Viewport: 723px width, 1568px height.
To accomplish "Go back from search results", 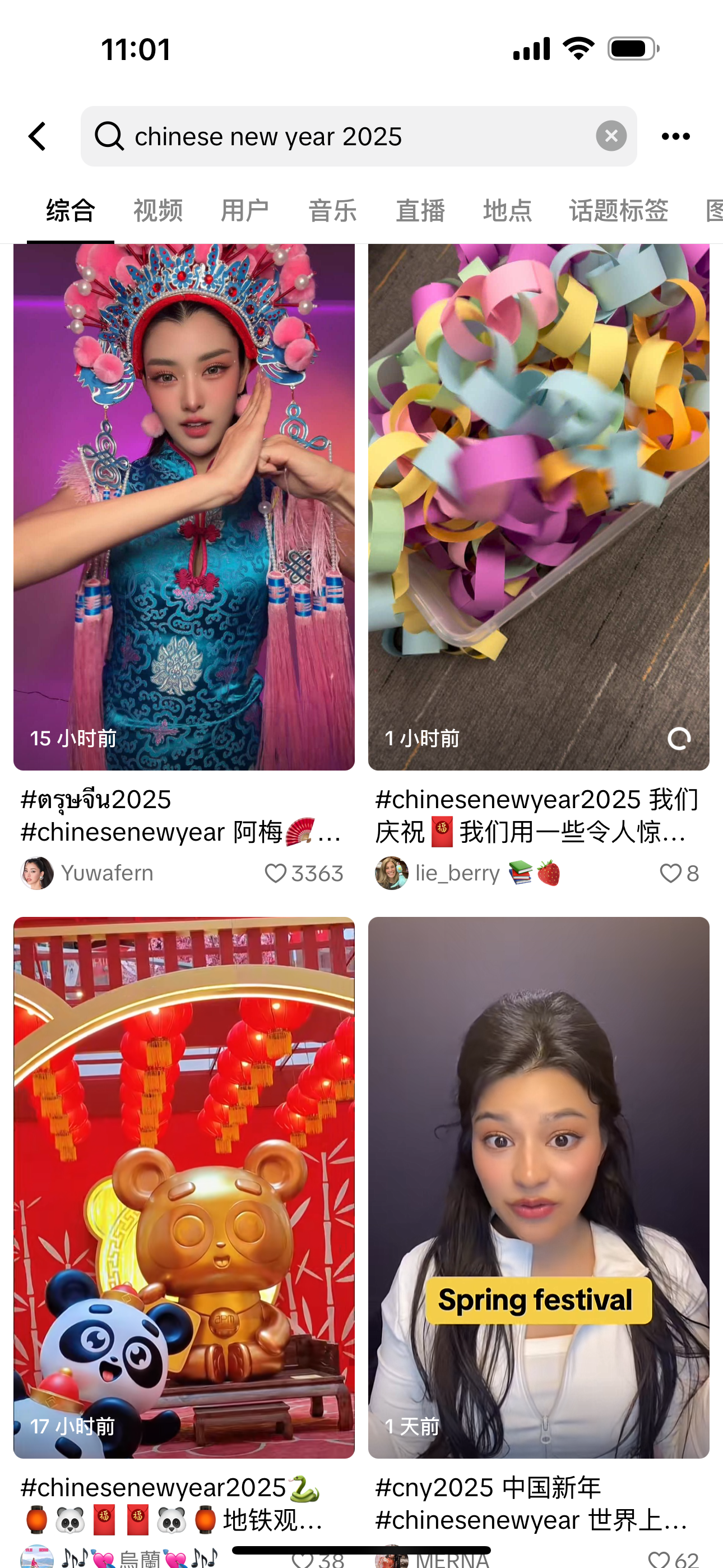I will point(38,136).
